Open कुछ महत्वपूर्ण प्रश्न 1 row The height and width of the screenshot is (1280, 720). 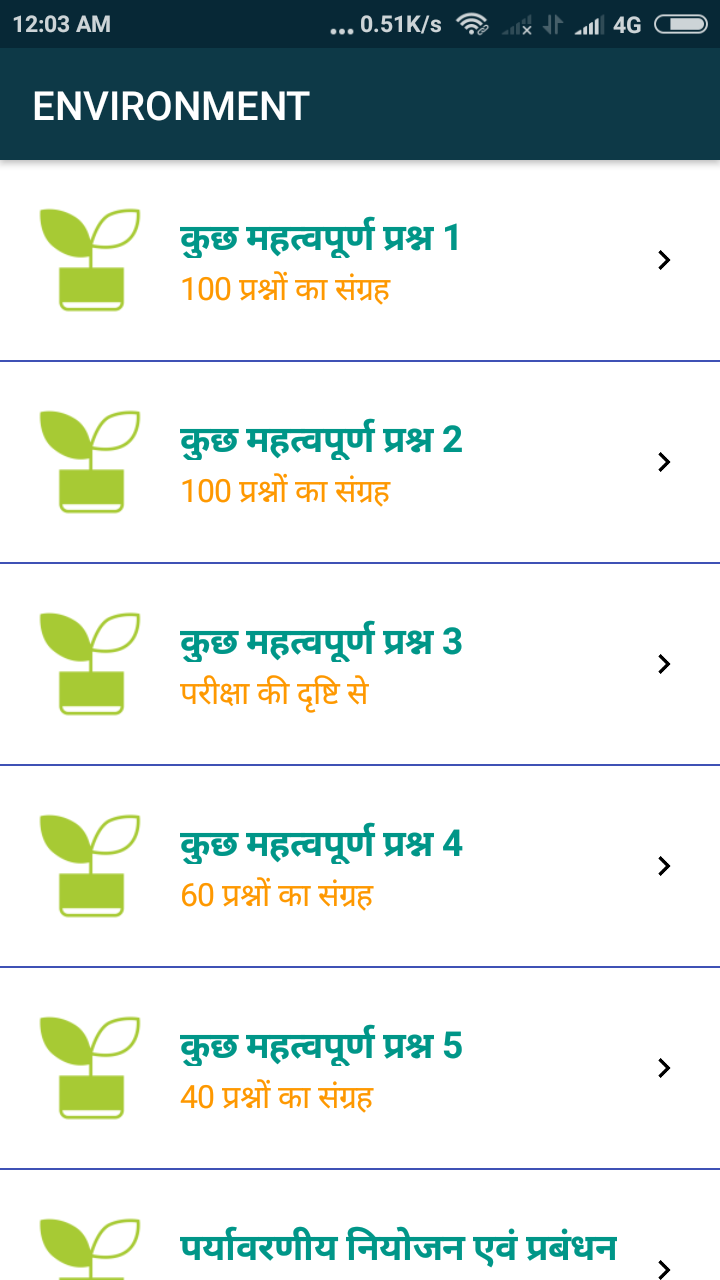point(360,260)
